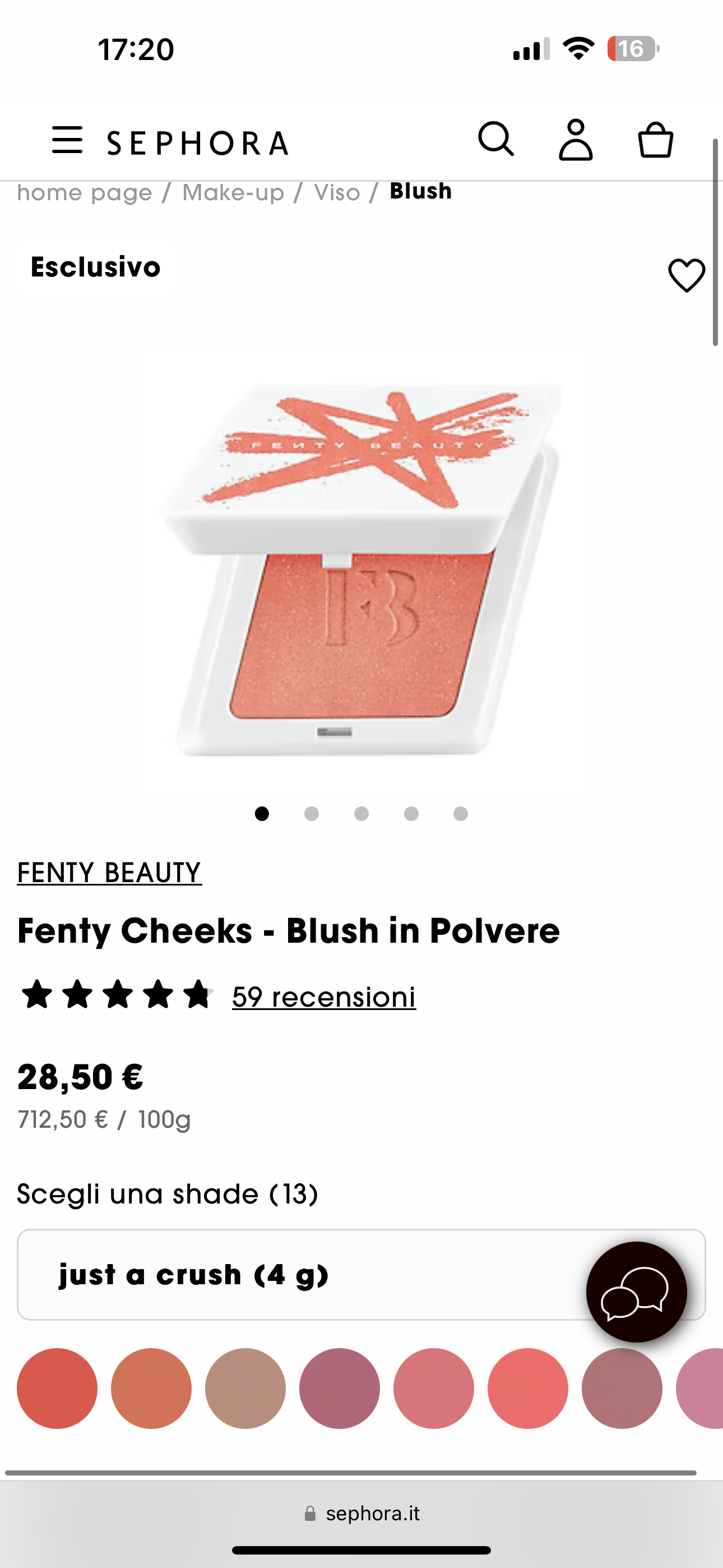Select the mauve purple shade swatch
The image size is (723, 1568).
pos(340,1388)
